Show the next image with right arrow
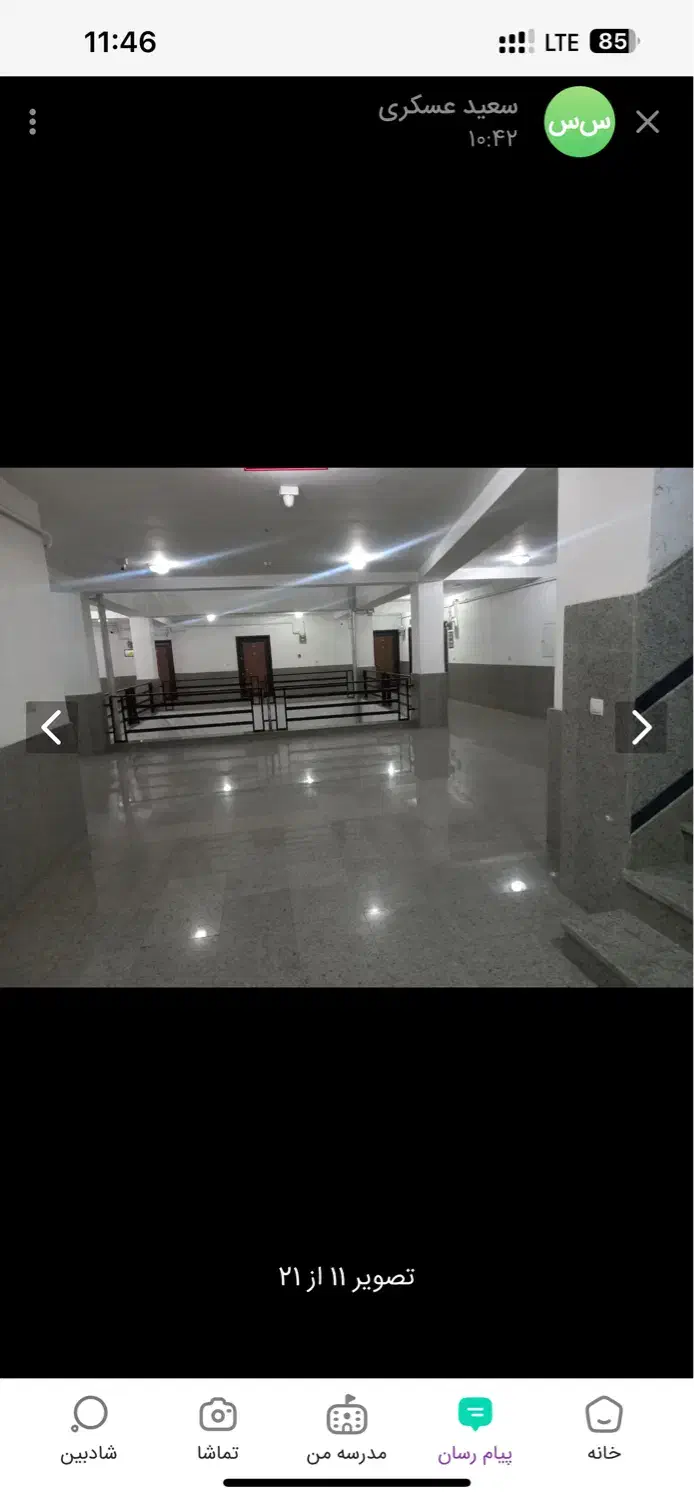Screen dimensions: 694x1500 [641, 727]
